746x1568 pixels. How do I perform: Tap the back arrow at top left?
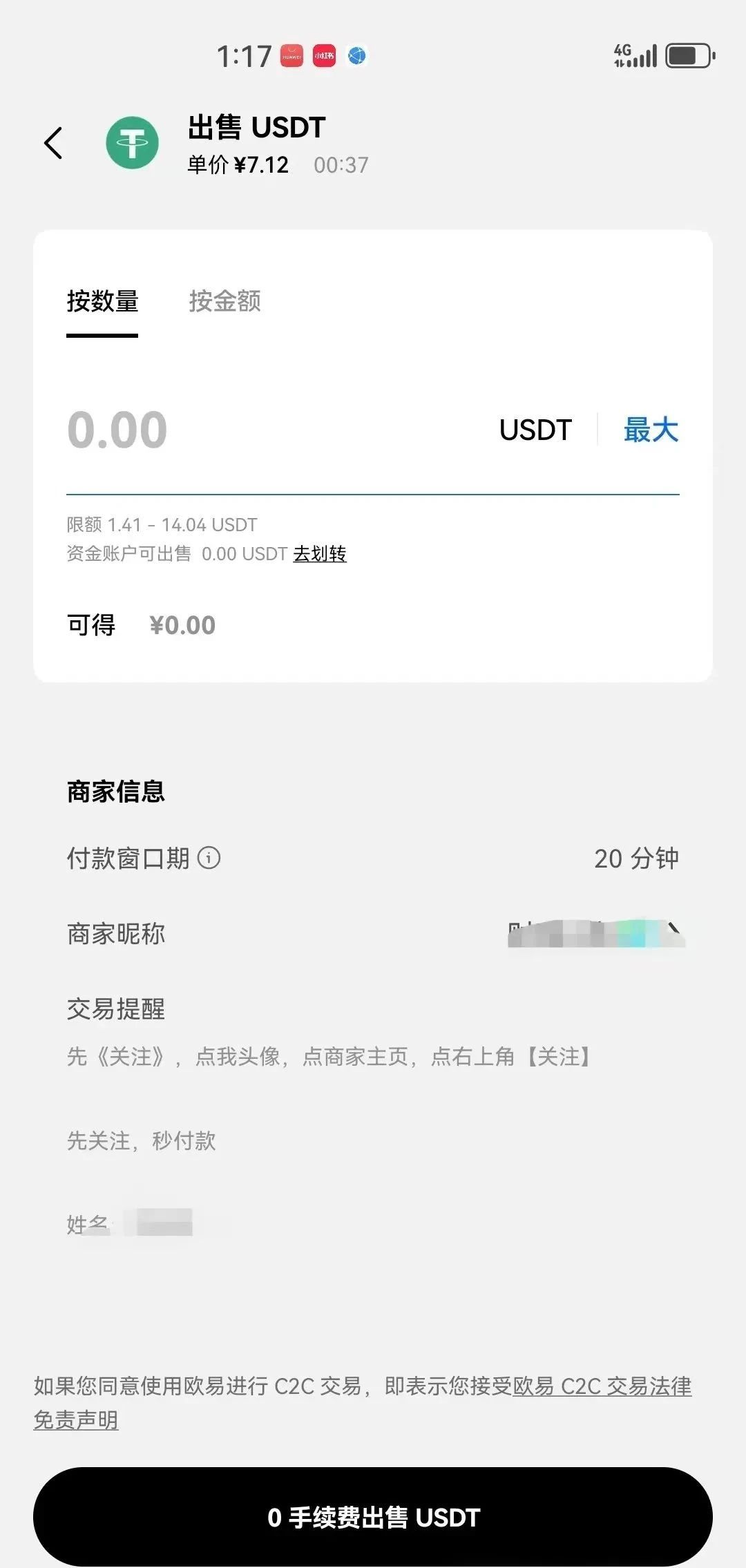tap(54, 143)
